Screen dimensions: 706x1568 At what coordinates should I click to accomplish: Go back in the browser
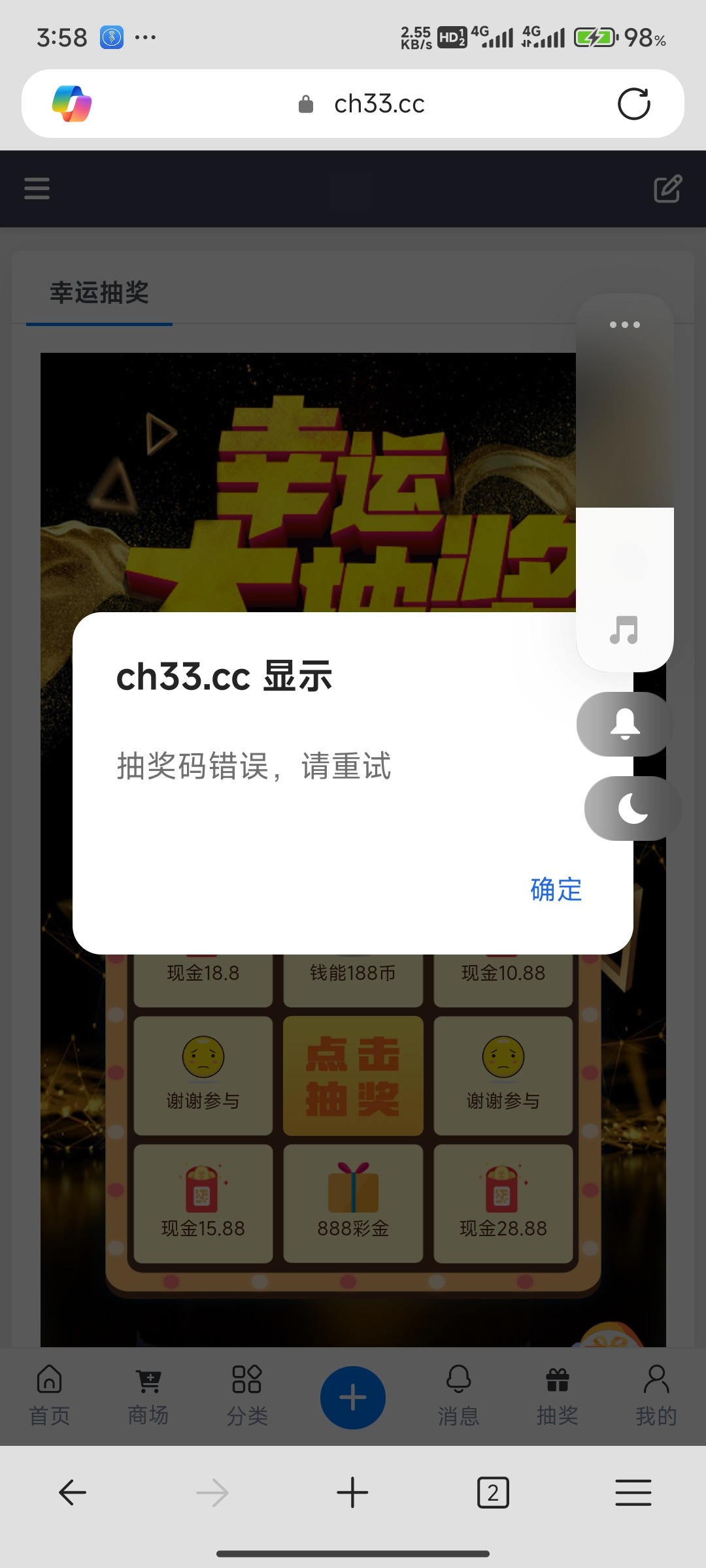pyautogui.click(x=73, y=1493)
